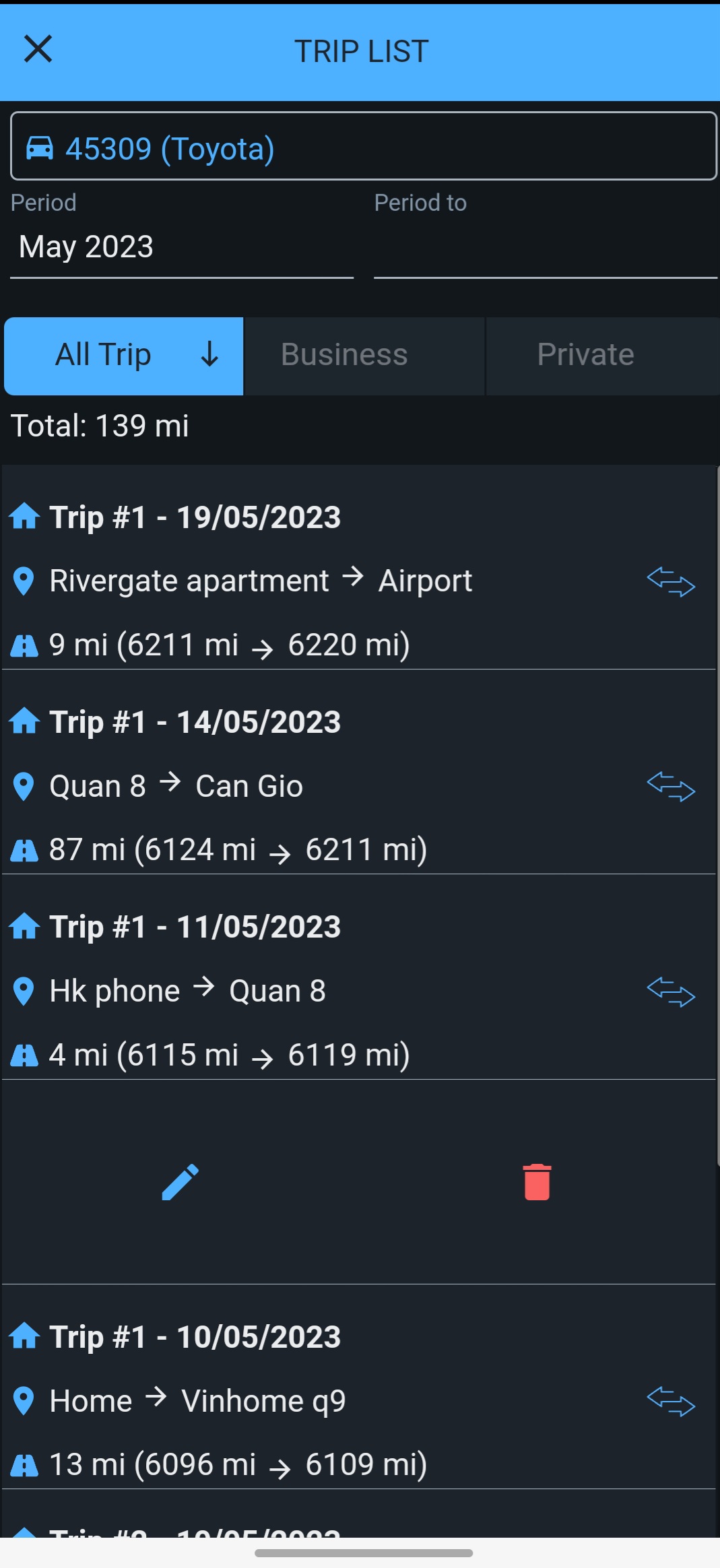Tap the return-trip arrows for Hk phone trip
The height and width of the screenshot is (1568, 720).
click(x=671, y=991)
